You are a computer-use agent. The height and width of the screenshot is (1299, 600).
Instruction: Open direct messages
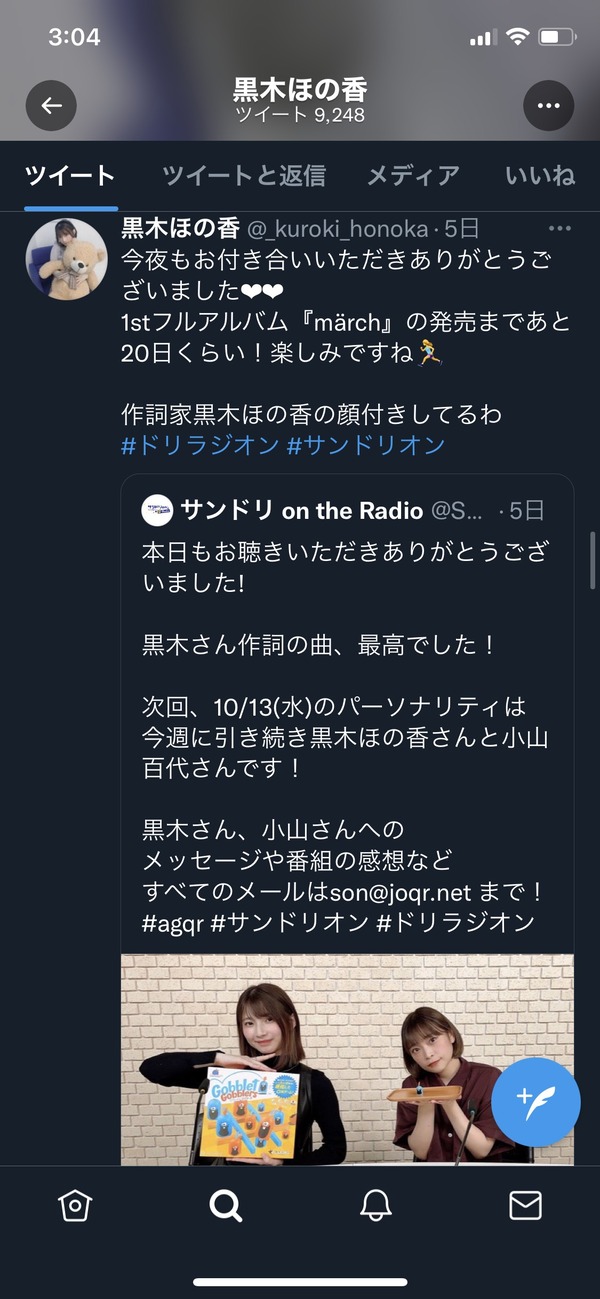tap(525, 1205)
